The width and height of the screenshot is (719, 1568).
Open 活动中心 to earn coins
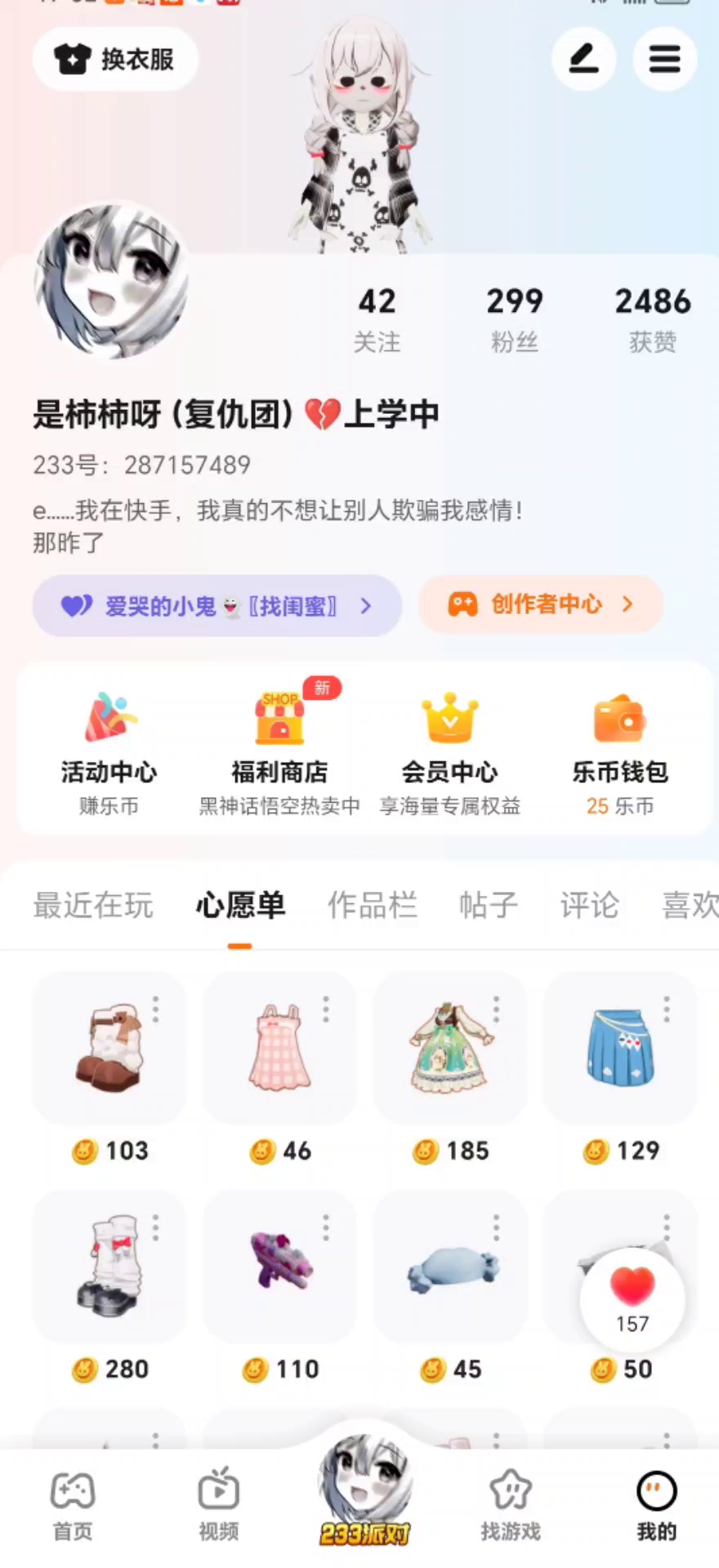pyautogui.click(x=109, y=751)
